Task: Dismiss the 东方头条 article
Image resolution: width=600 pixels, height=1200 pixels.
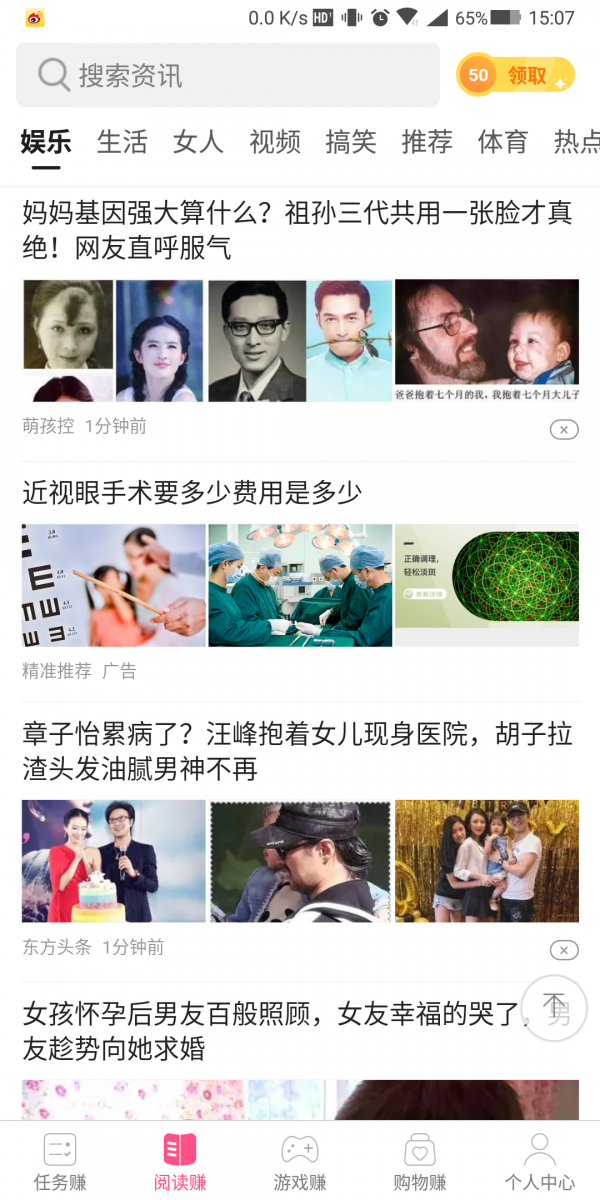Action: point(564,950)
